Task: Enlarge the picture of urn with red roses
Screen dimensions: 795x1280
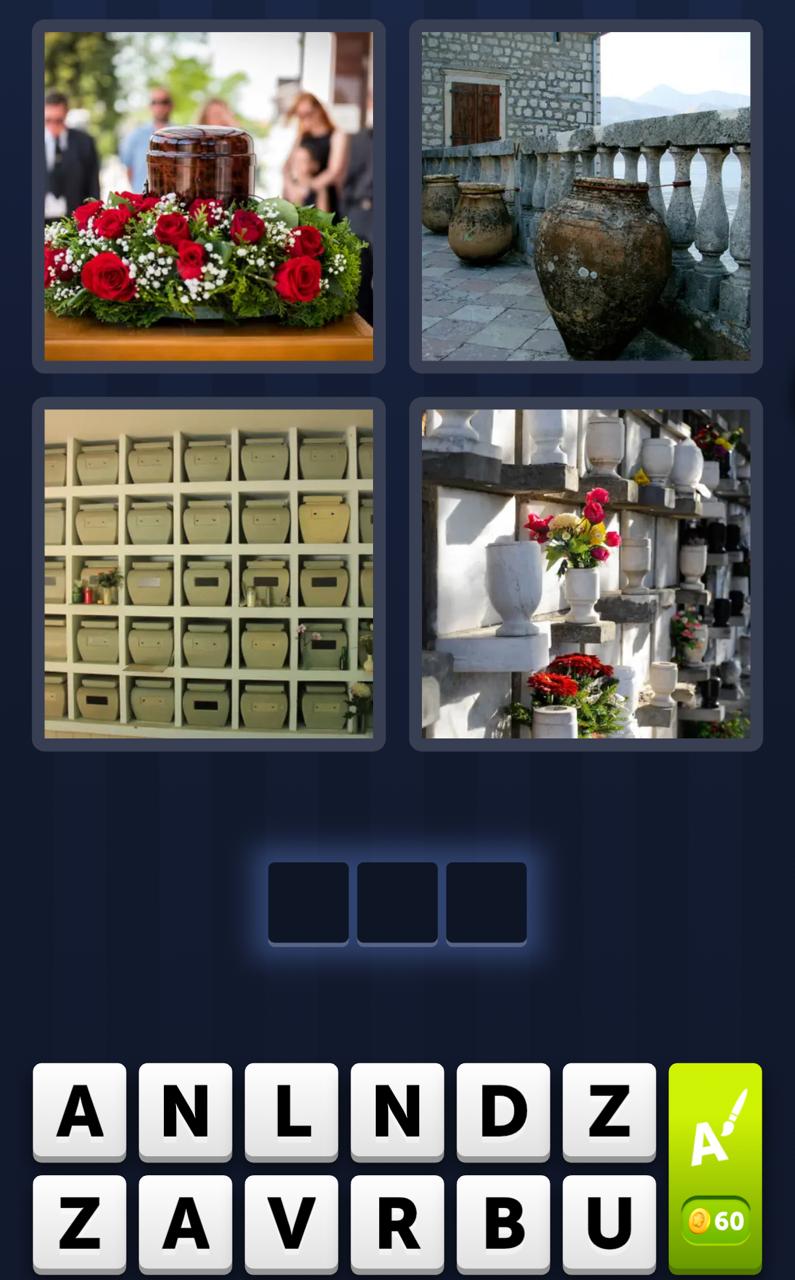Action: coord(208,196)
